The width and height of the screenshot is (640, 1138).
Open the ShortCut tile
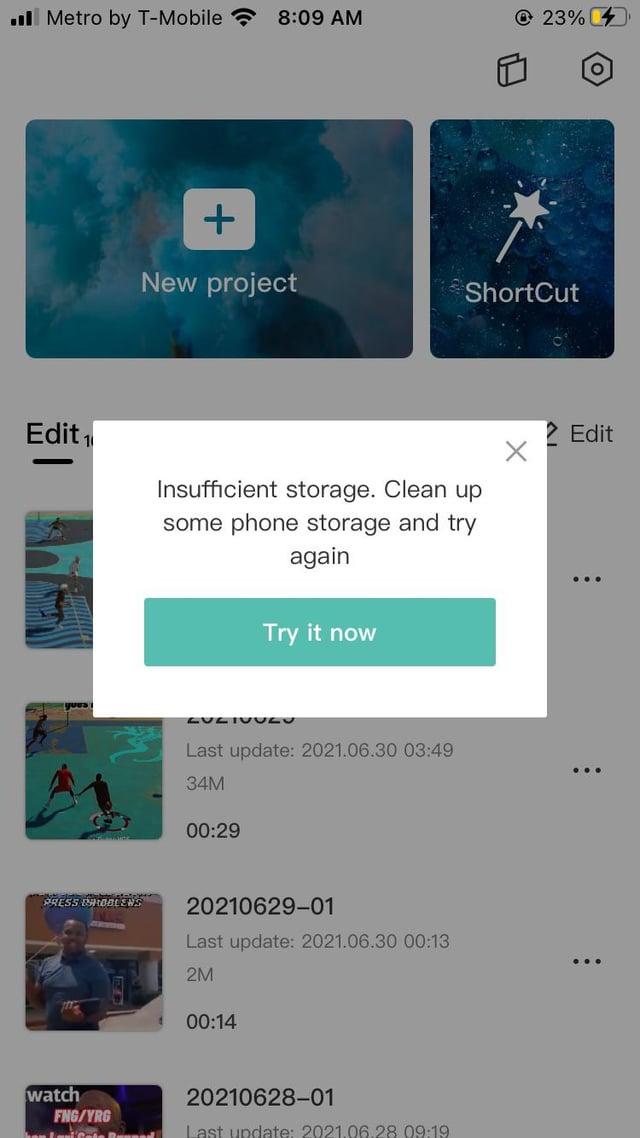[522, 239]
